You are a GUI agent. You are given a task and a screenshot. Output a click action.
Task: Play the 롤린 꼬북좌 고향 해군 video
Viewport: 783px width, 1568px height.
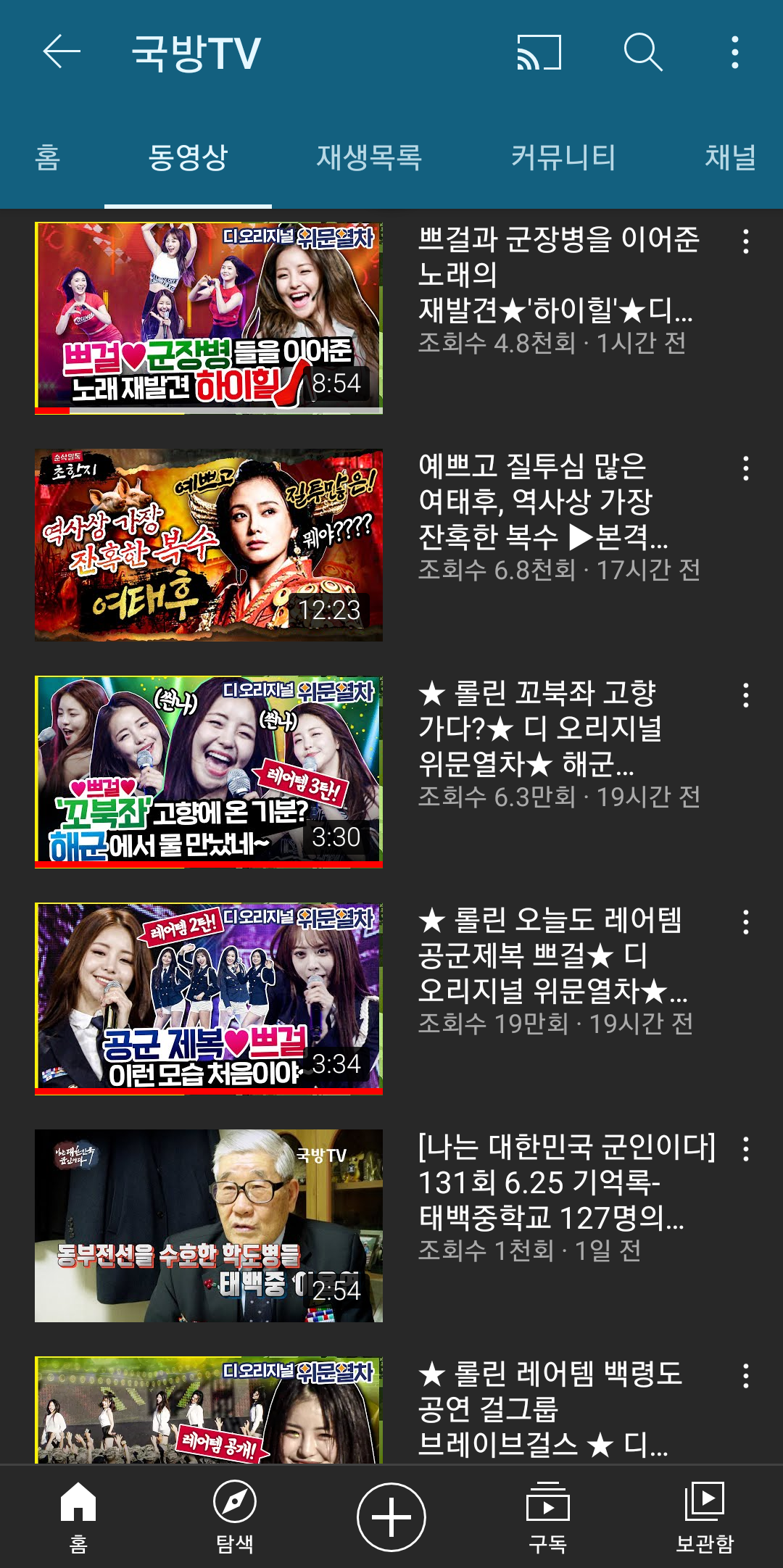point(209,771)
